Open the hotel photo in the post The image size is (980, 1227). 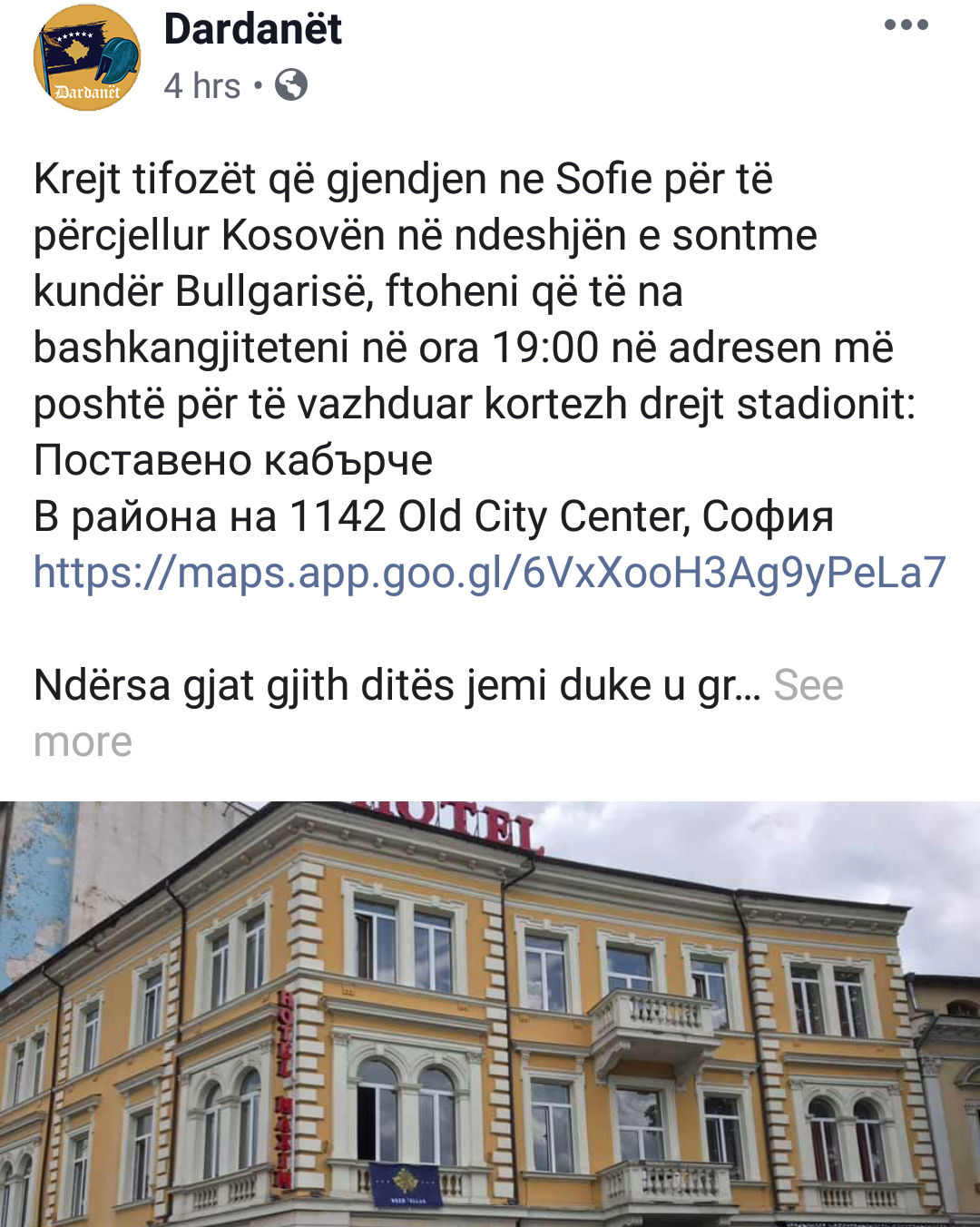[490, 1014]
